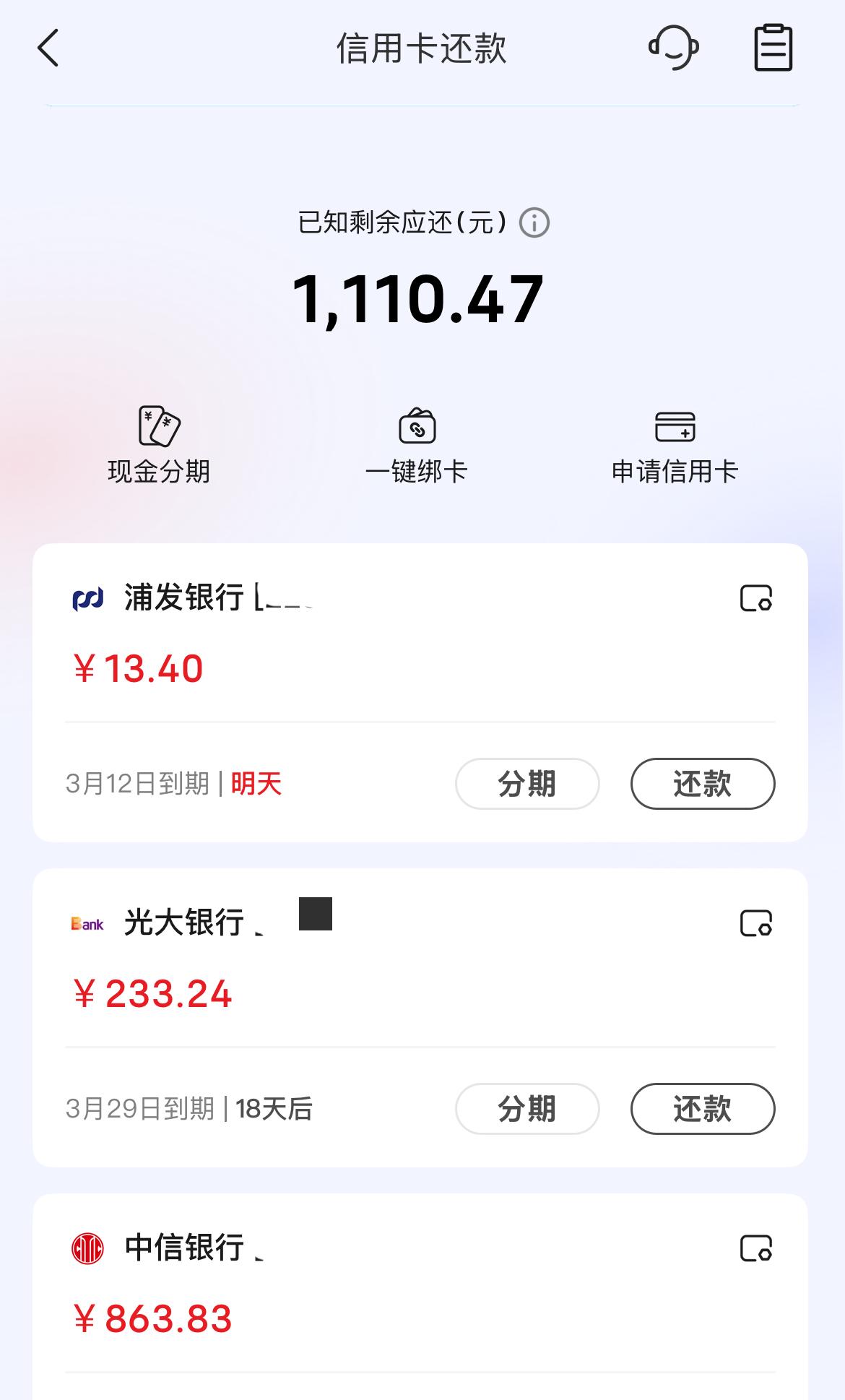Viewport: 845px width, 1400px height.
Task: Tap 还款 for the 浦发银行 card
Action: [701, 783]
